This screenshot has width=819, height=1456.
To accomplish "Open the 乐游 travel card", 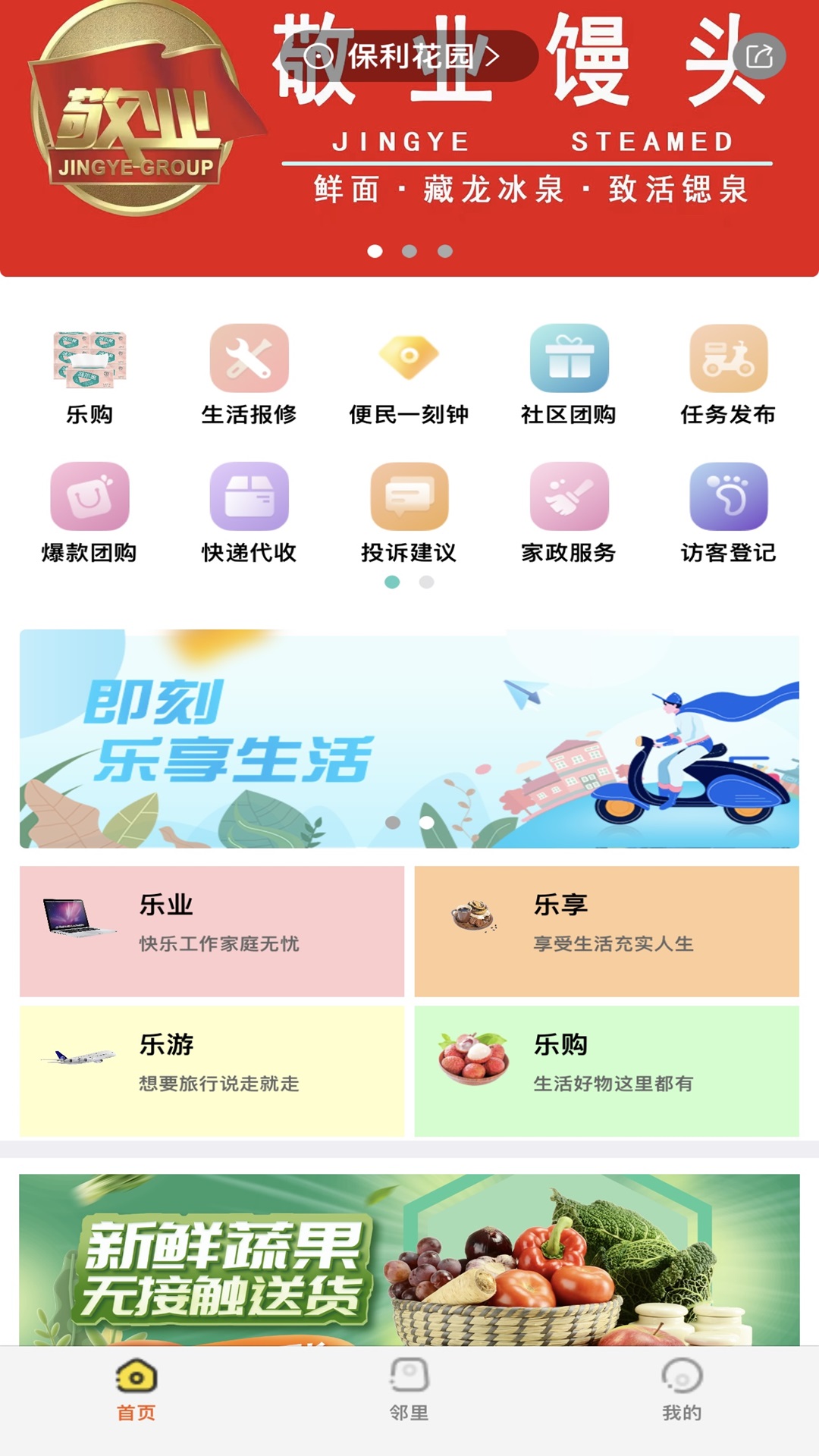I will (212, 1070).
